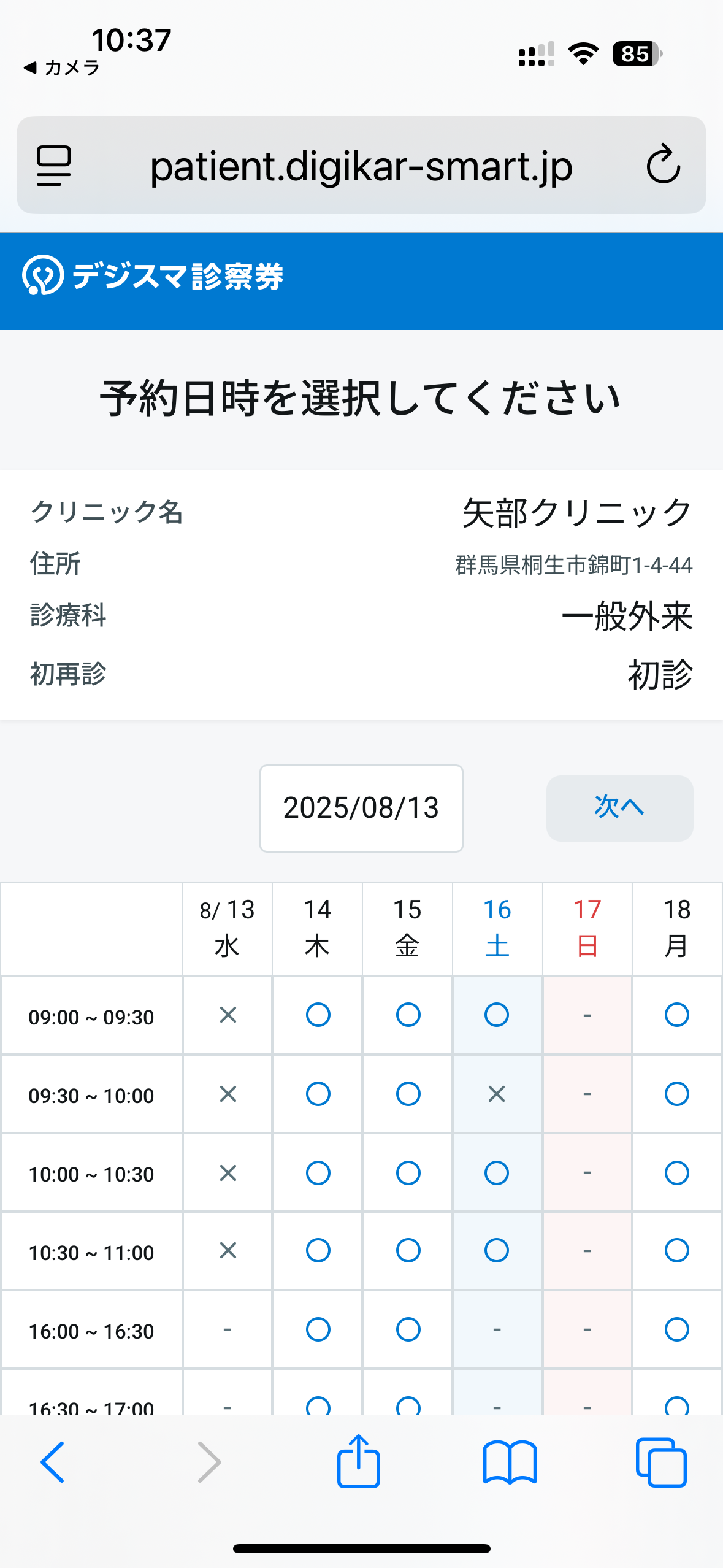Return to Camera app via カメラ
This screenshot has height=1568, width=723.
pyautogui.click(x=62, y=67)
